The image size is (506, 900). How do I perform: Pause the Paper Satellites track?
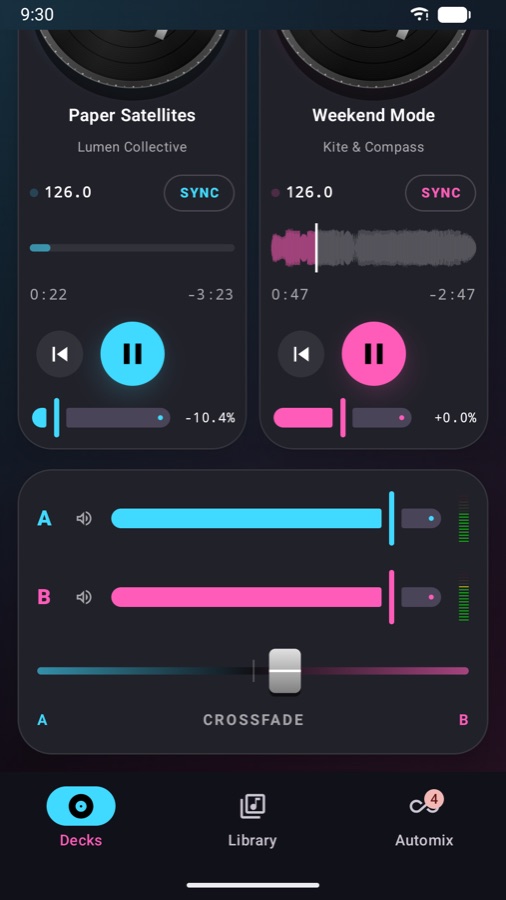coord(133,354)
